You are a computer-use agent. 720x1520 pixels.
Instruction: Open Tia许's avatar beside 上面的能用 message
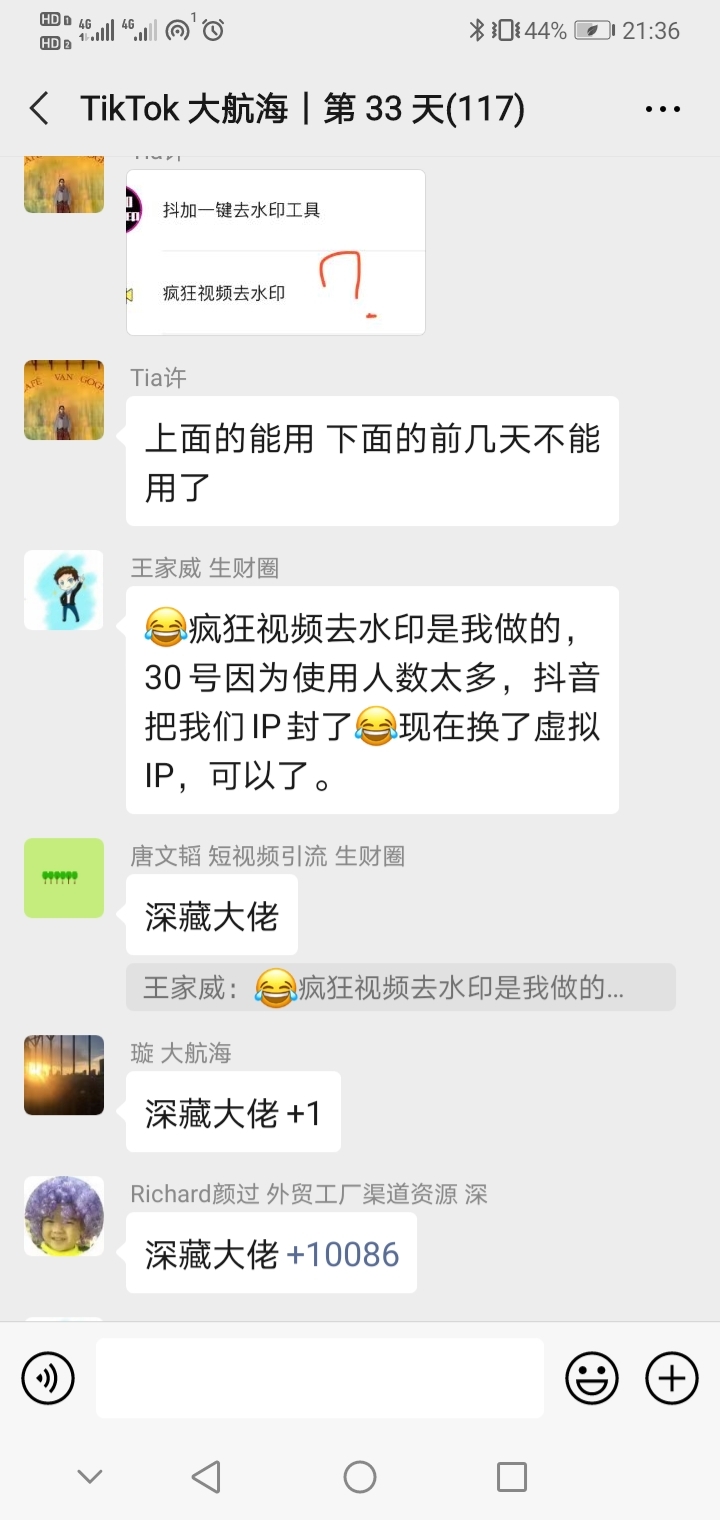tap(64, 400)
